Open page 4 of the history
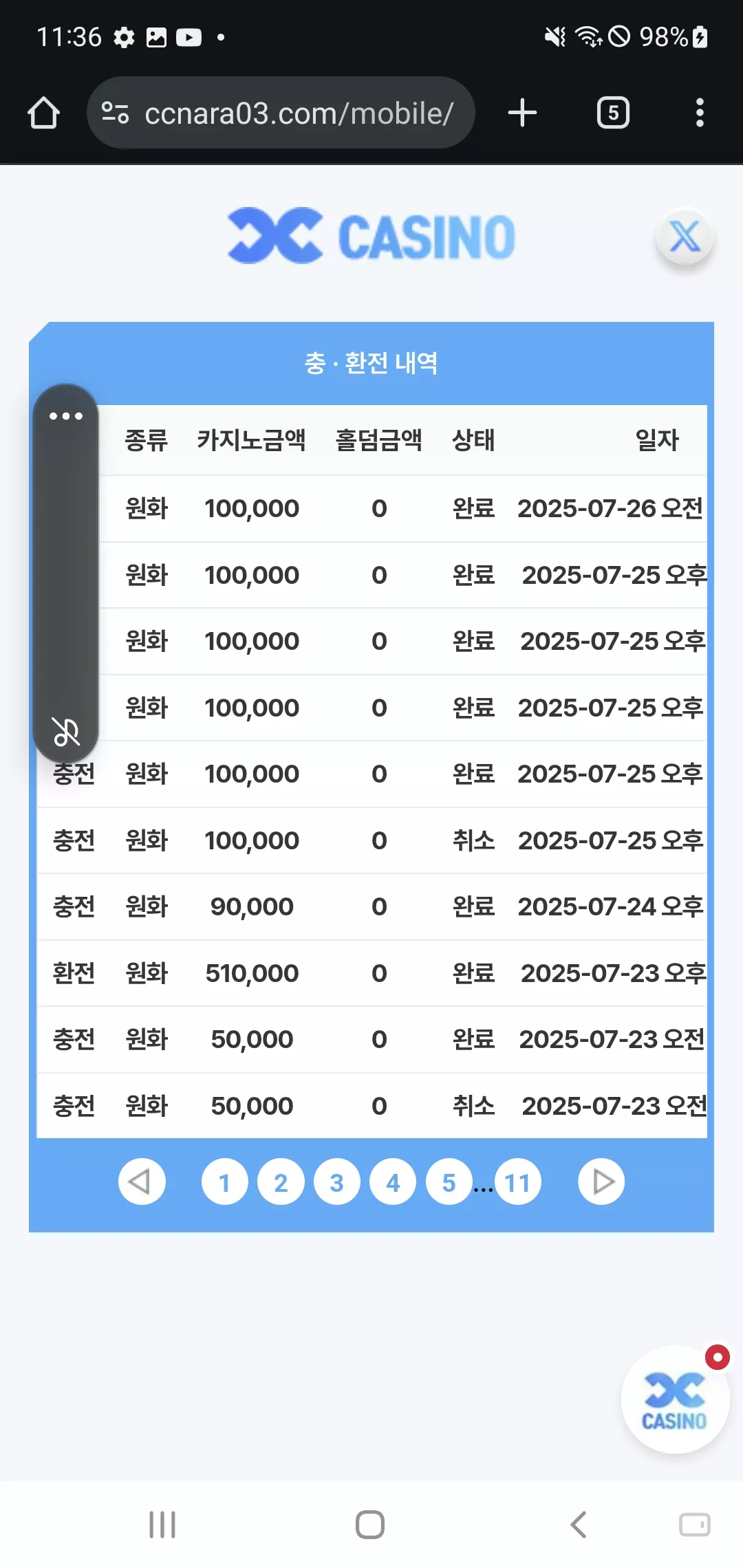This screenshot has width=743, height=1568. (393, 1182)
